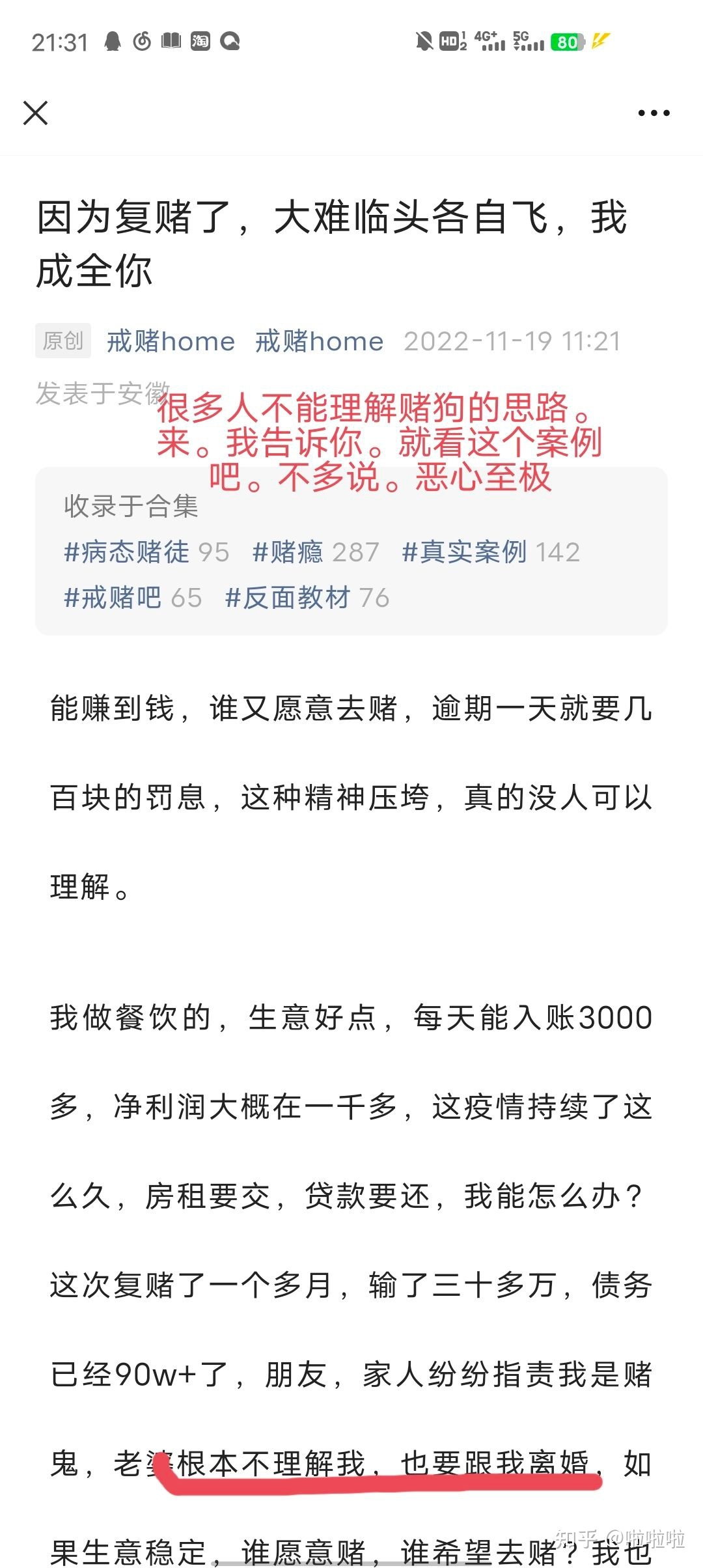The image size is (703, 1568).
Task: Open the #戒赌吧 collection
Action: (113, 597)
